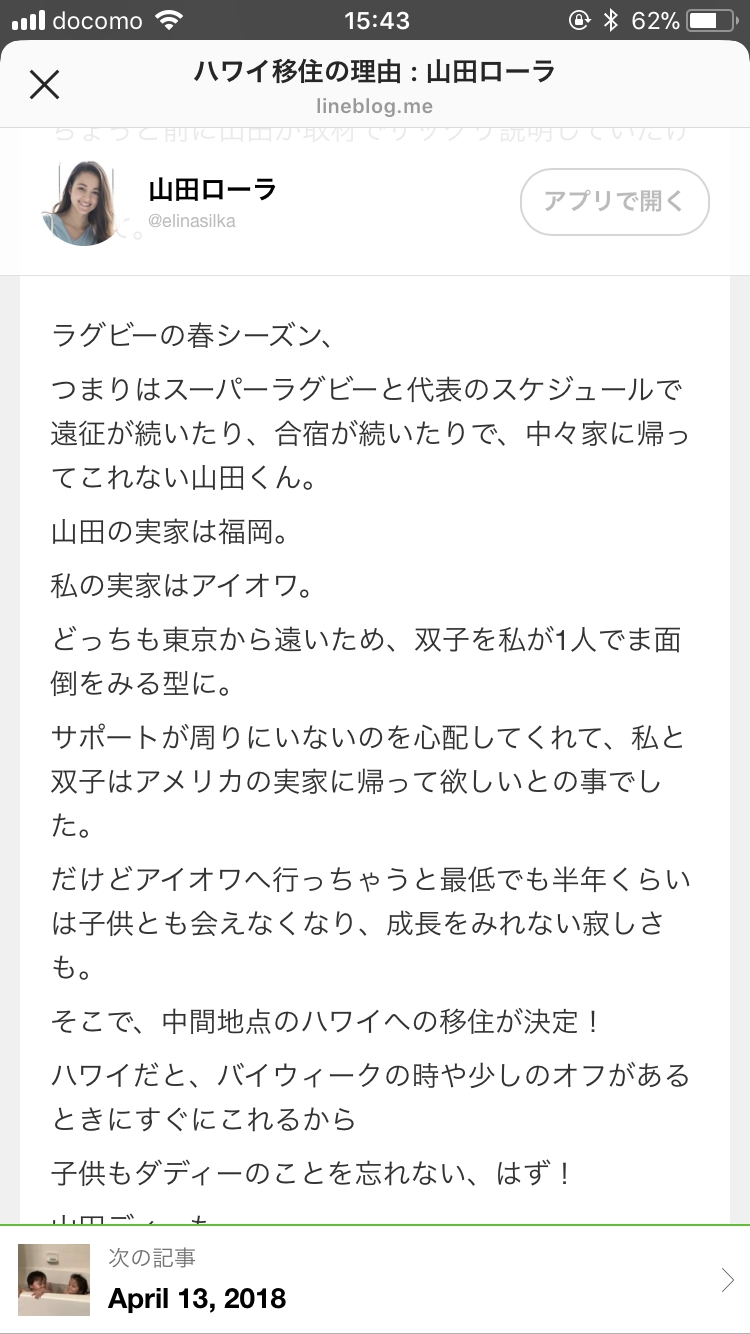Visit the @elinasilka blog author name
This screenshot has width=750, height=1334.
click(212, 189)
